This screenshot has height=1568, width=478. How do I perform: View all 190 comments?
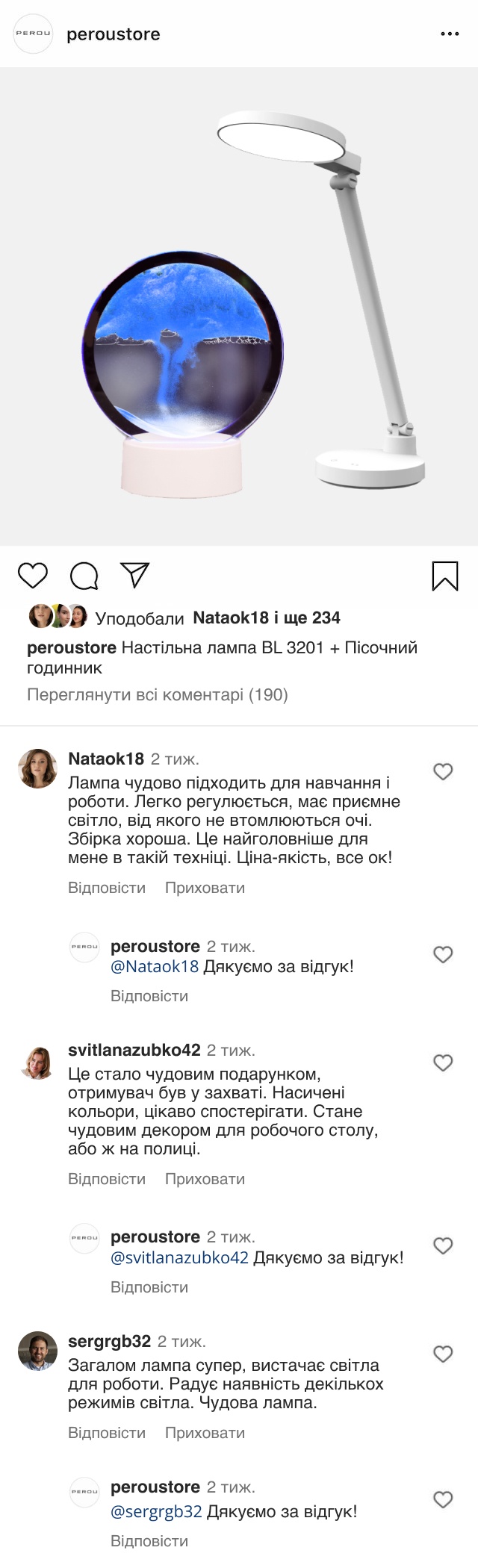(x=157, y=694)
